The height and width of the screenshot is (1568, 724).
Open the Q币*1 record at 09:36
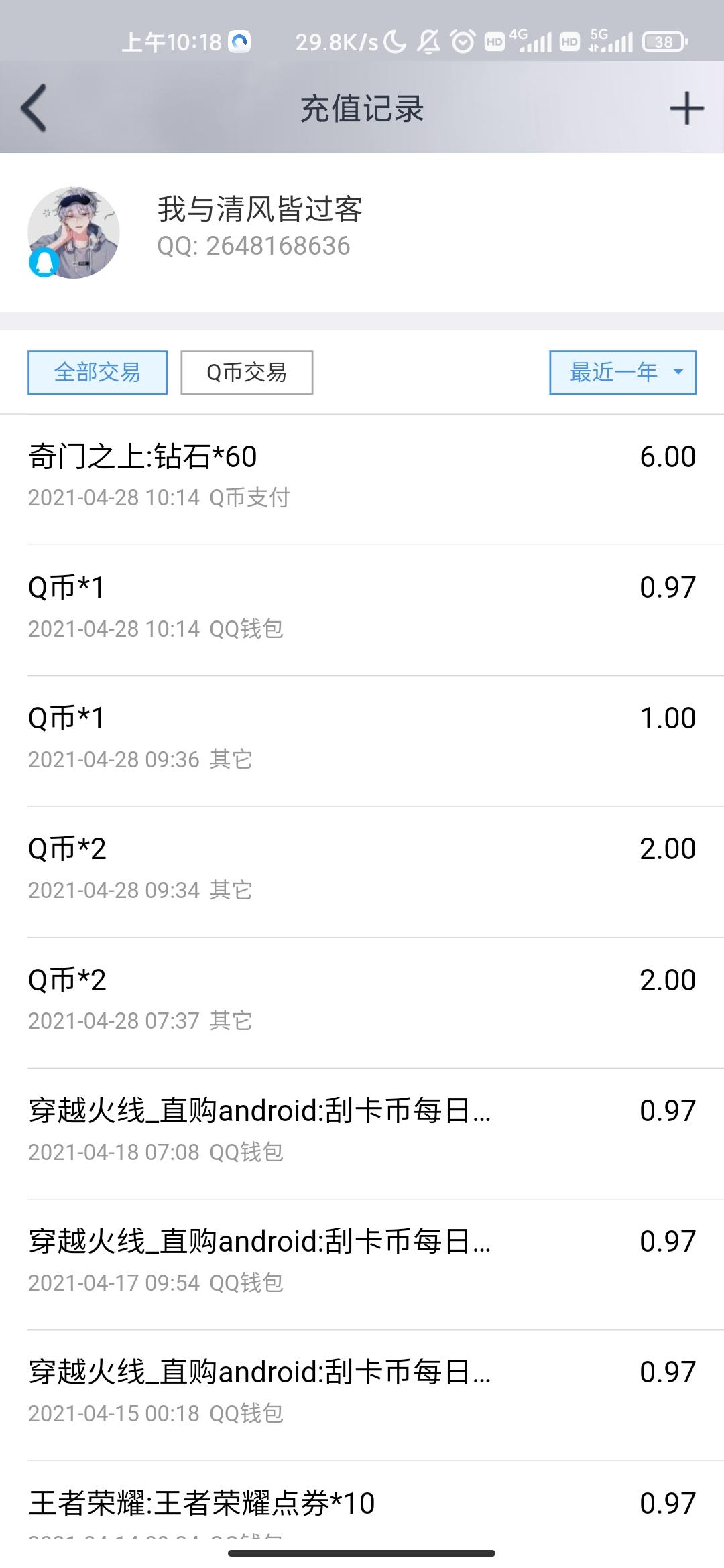(362, 738)
